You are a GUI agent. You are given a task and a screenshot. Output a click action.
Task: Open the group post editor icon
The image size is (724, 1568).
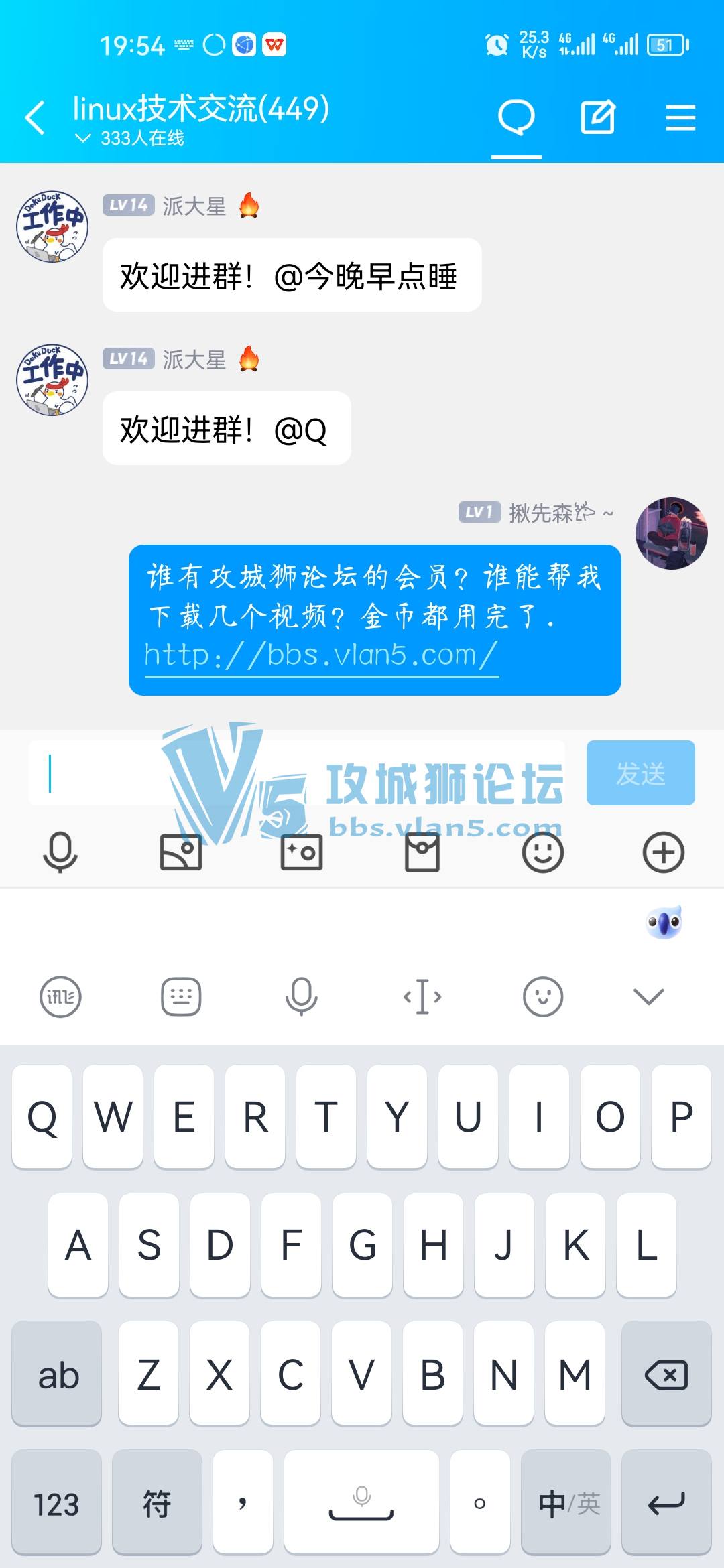point(597,118)
